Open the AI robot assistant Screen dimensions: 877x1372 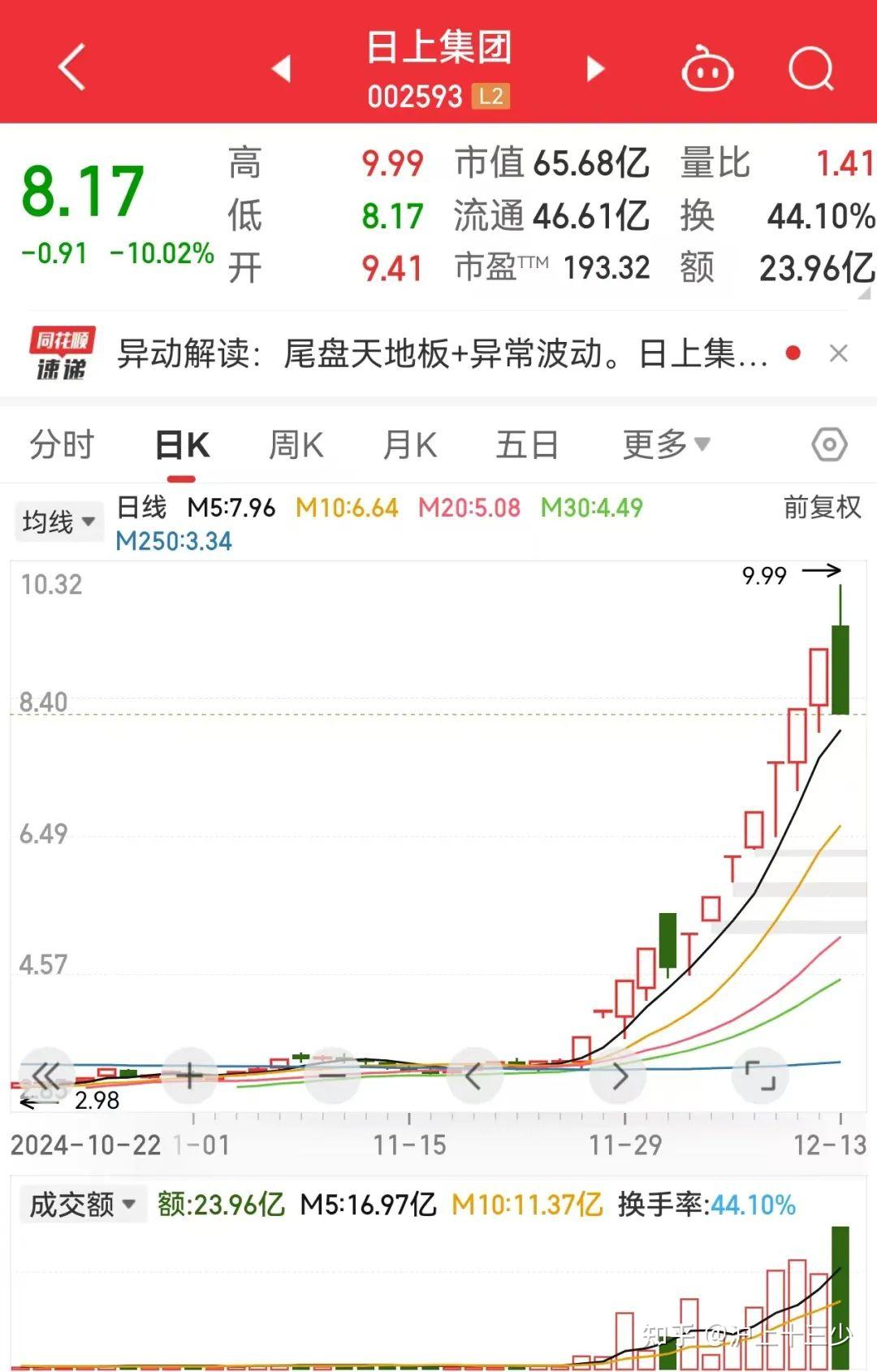(x=706, y=69)
